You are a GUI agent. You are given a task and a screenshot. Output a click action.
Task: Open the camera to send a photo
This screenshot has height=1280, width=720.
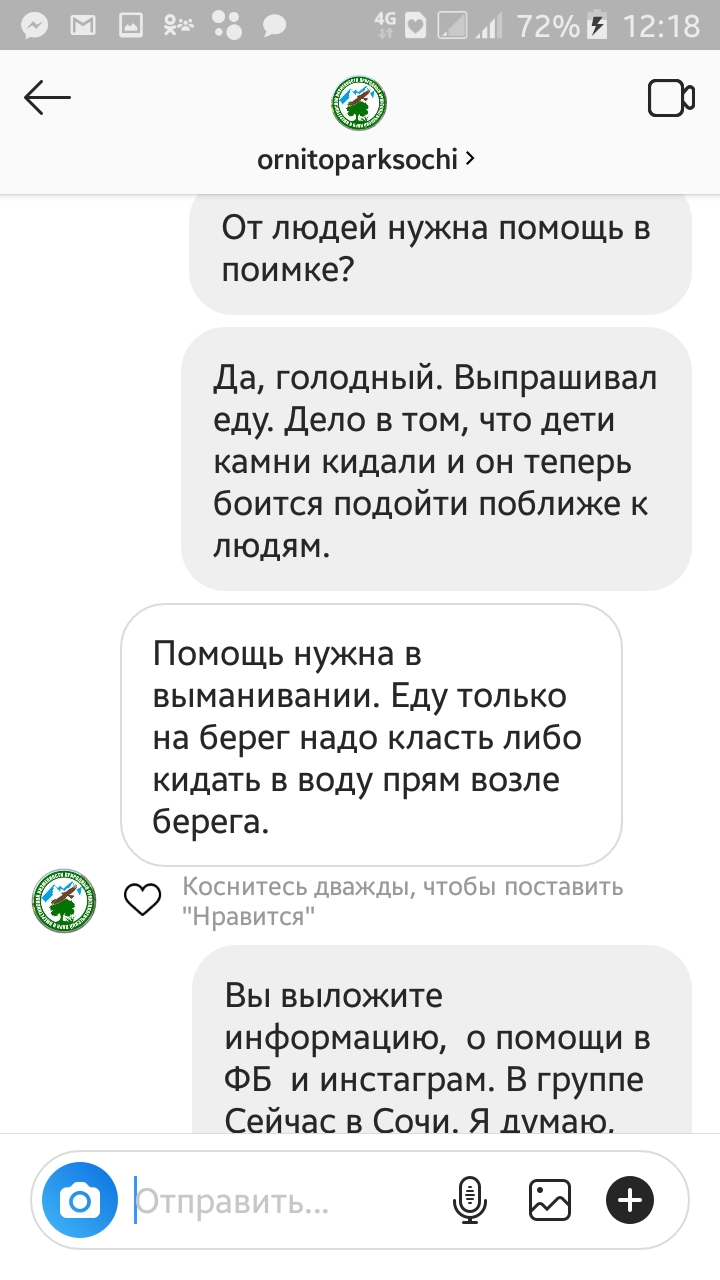click(80, 1200)
